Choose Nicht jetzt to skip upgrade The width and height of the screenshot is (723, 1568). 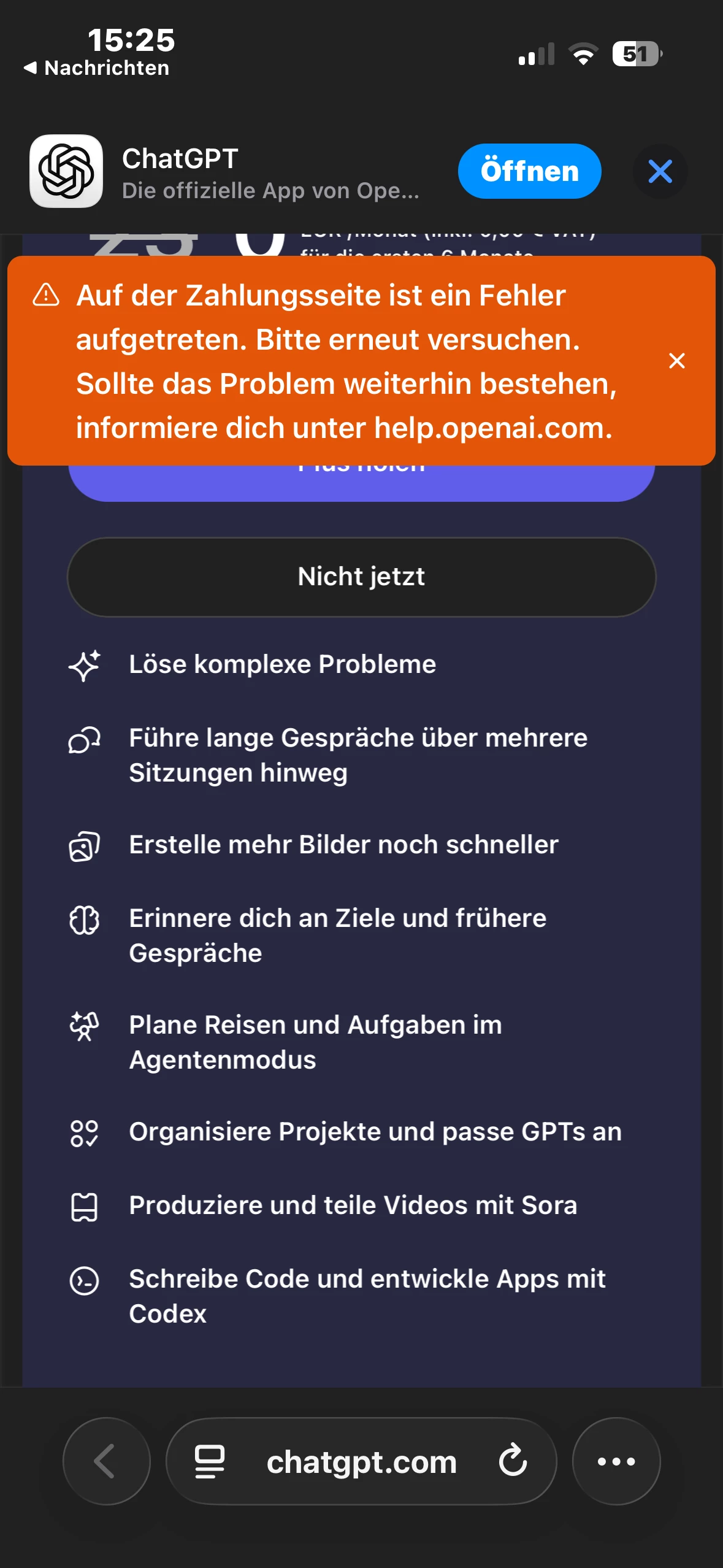(361, 577)
